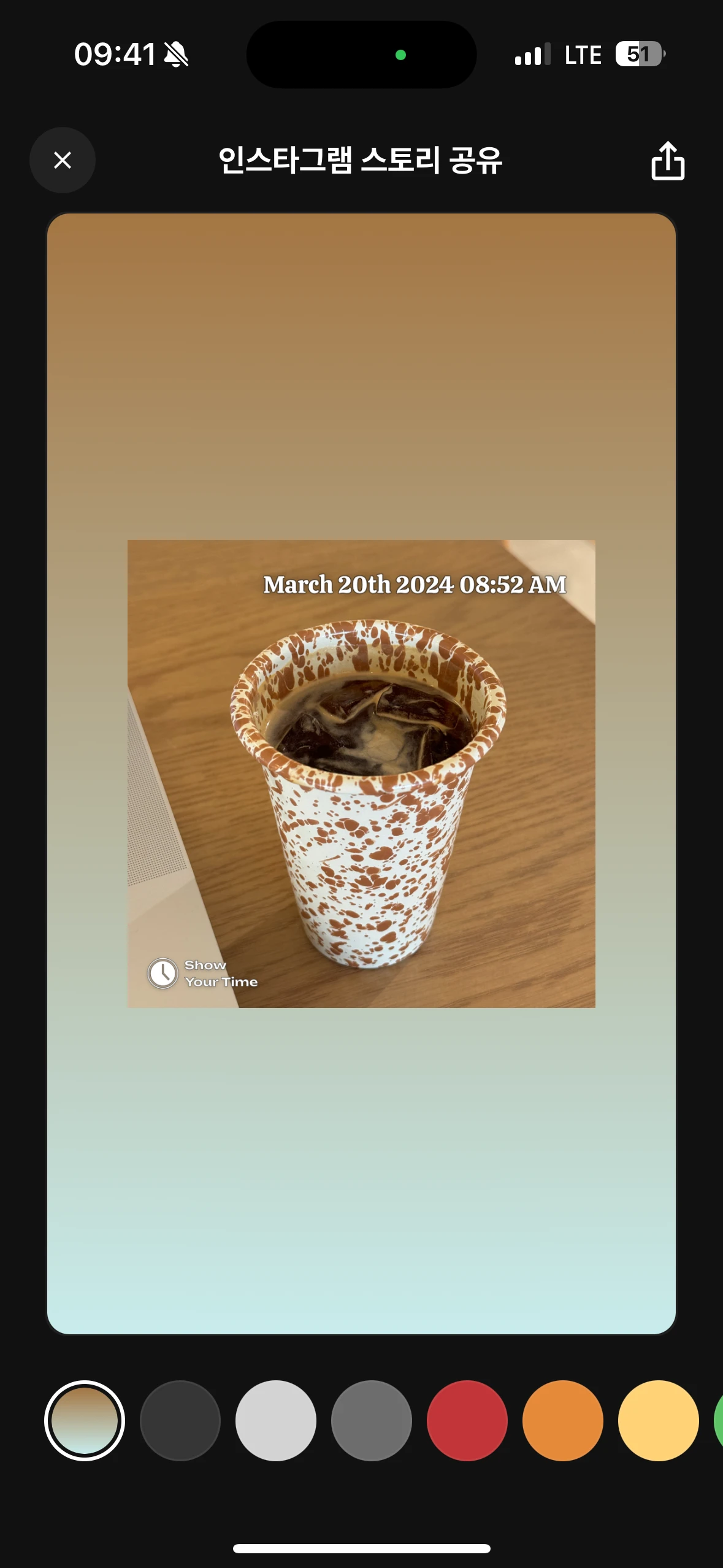Image resolution: width=723 pixels, height=1568 pixels.
Task: Pick the yellow background swatch
Action: coord(659,1420)
